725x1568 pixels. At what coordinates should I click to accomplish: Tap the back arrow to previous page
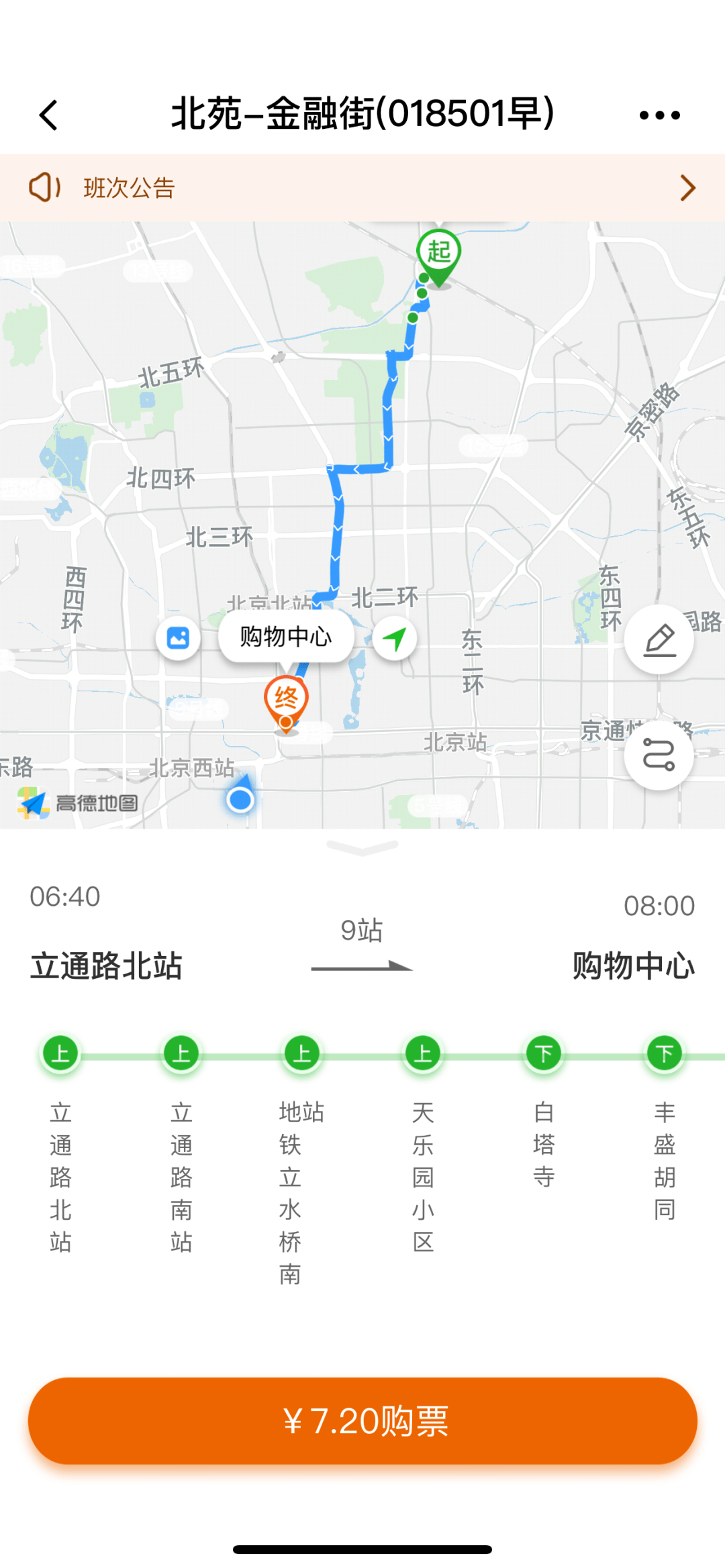[48, 114]
